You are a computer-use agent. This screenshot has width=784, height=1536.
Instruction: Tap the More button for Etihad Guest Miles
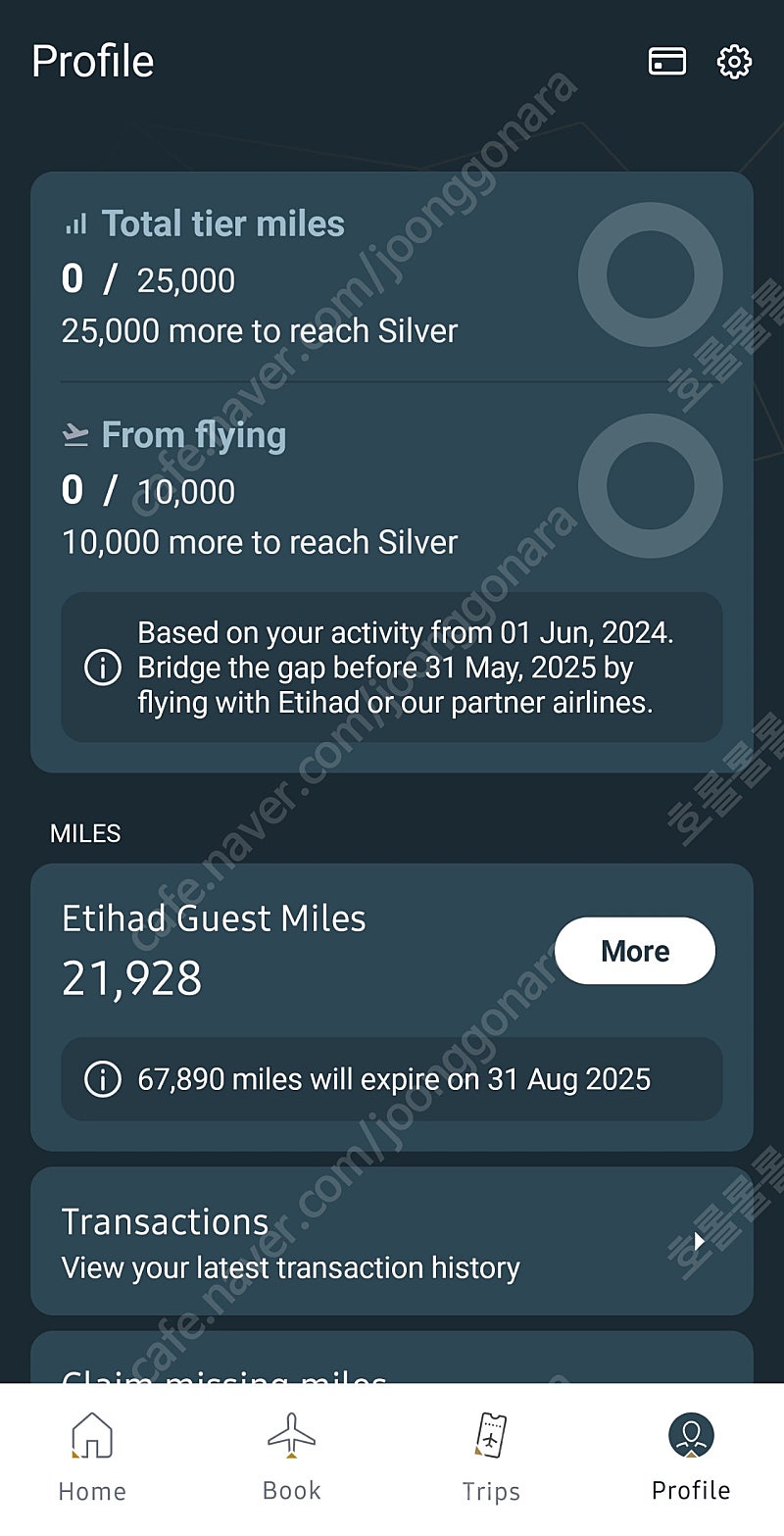click(635, 951)
